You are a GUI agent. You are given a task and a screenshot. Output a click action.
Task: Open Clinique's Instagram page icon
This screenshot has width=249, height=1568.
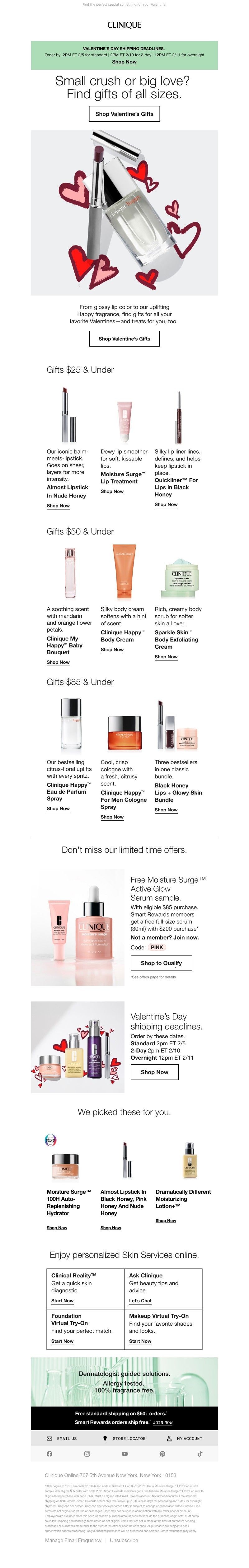coord(87,1454)
